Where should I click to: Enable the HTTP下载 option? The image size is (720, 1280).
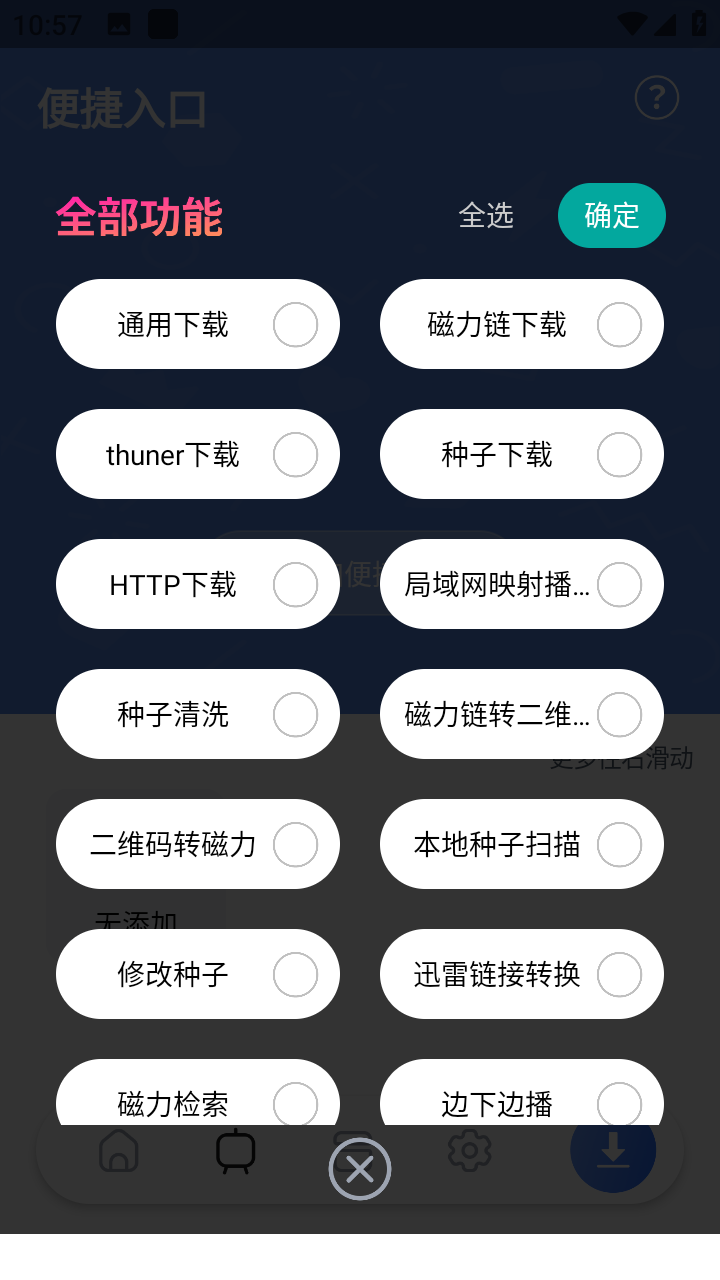[x=295, y=585]
